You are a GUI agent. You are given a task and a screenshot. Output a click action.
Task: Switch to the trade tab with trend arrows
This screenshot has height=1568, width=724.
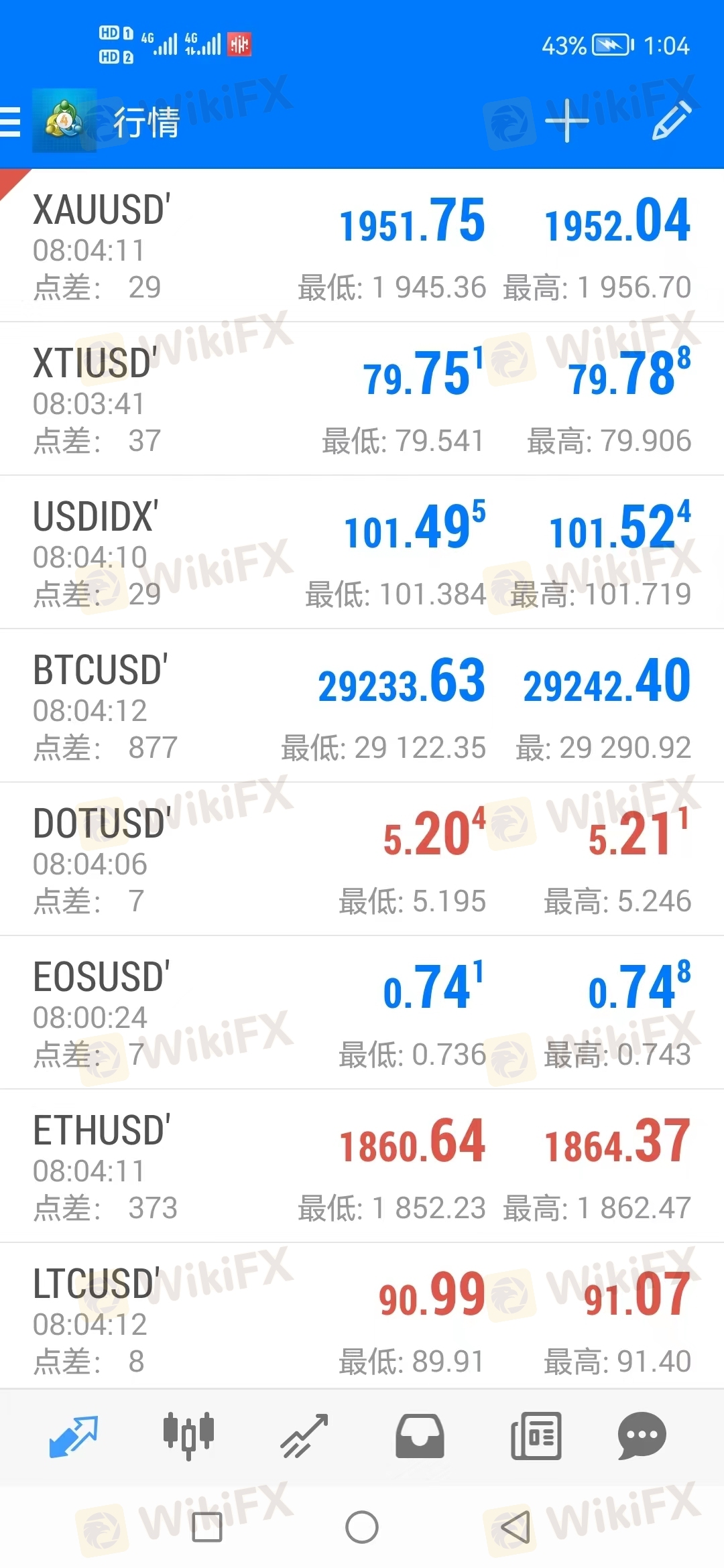point(304,1436)
